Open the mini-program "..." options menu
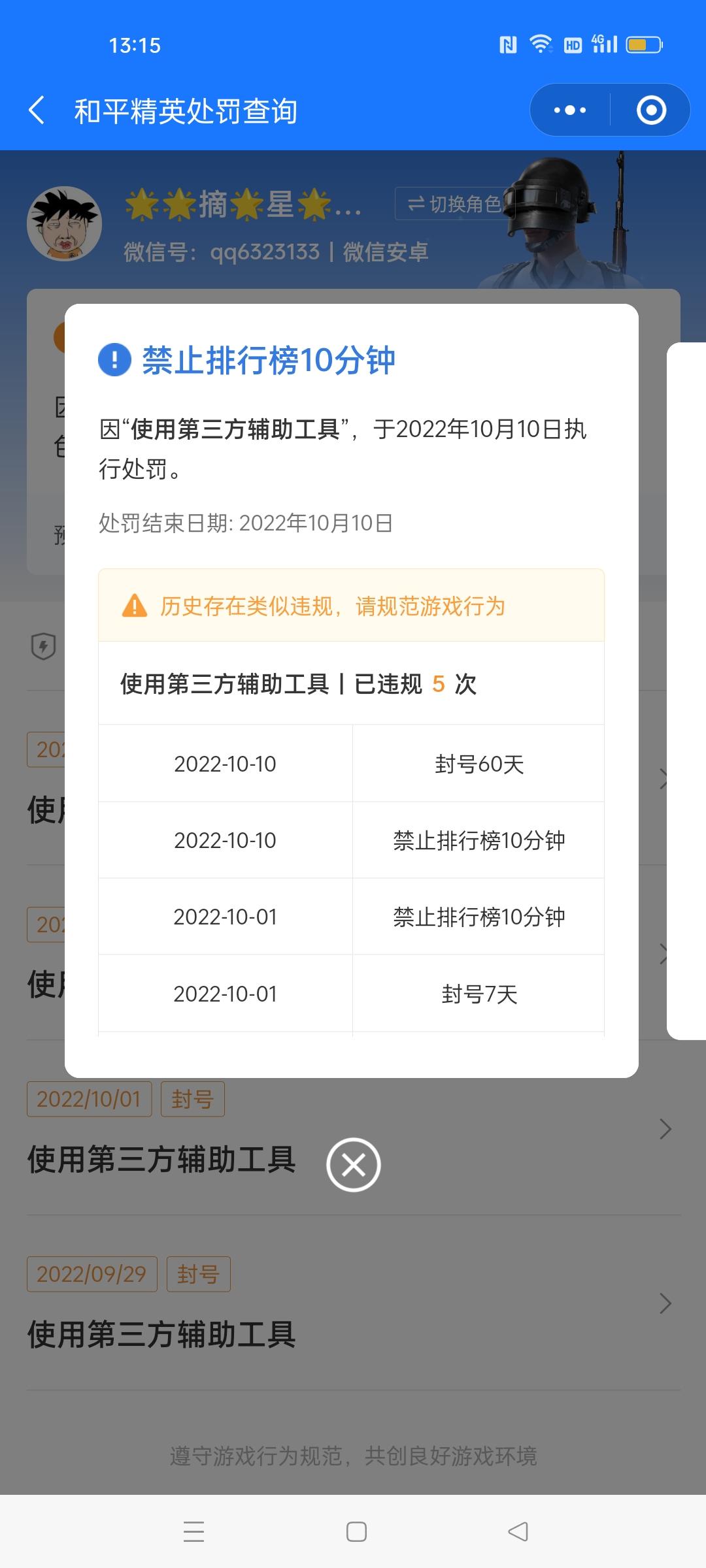Viewport: 706px width, 1568px height. tap(566, 110)
